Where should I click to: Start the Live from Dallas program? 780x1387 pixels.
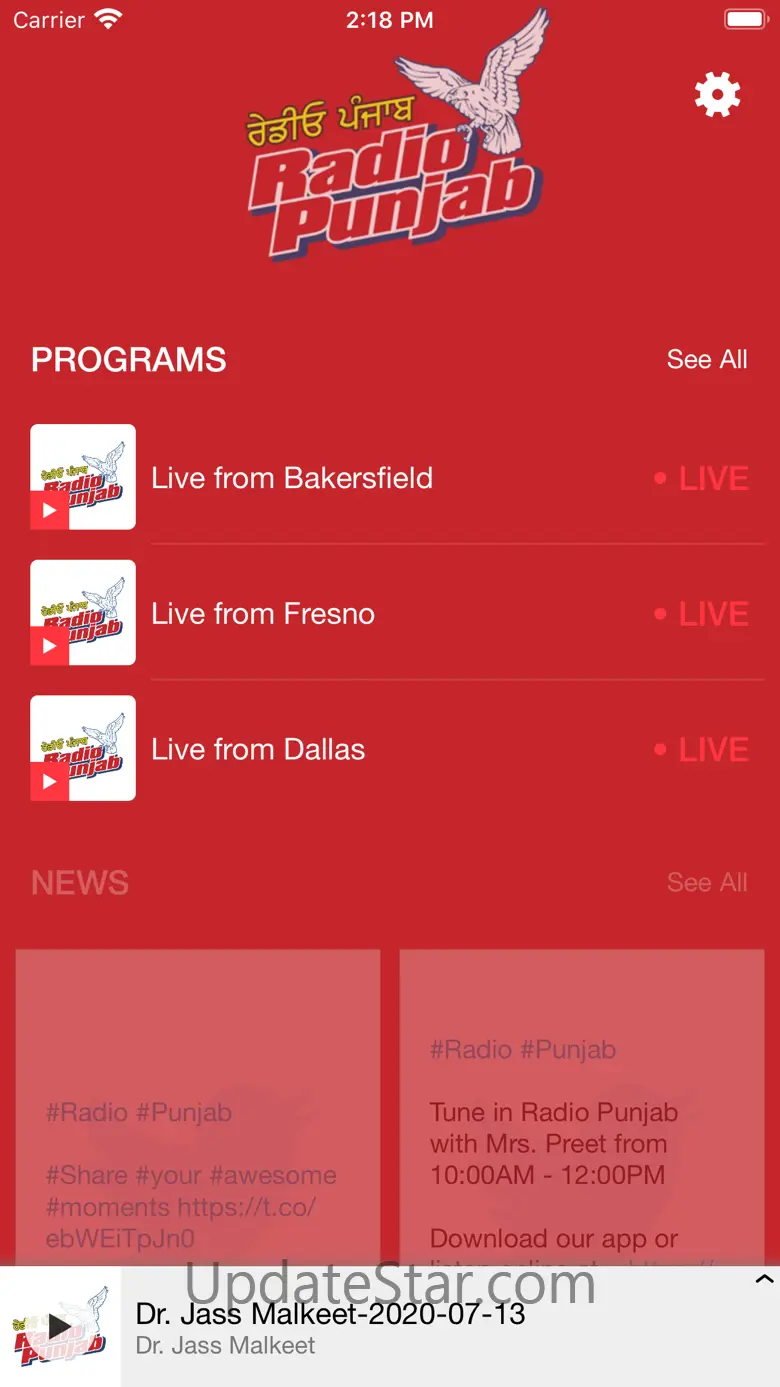point(50,781)
